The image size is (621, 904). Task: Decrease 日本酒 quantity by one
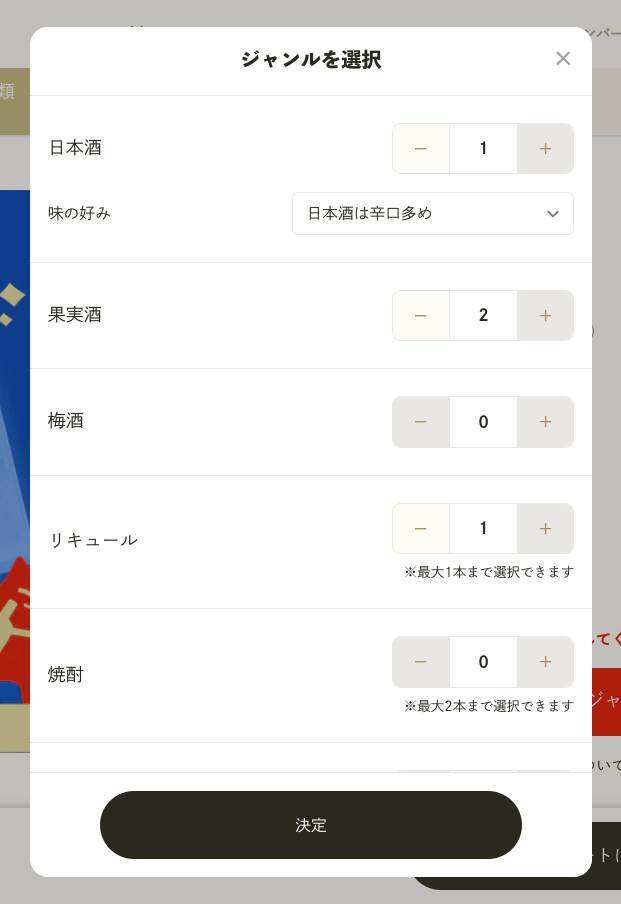coord(421,149)
